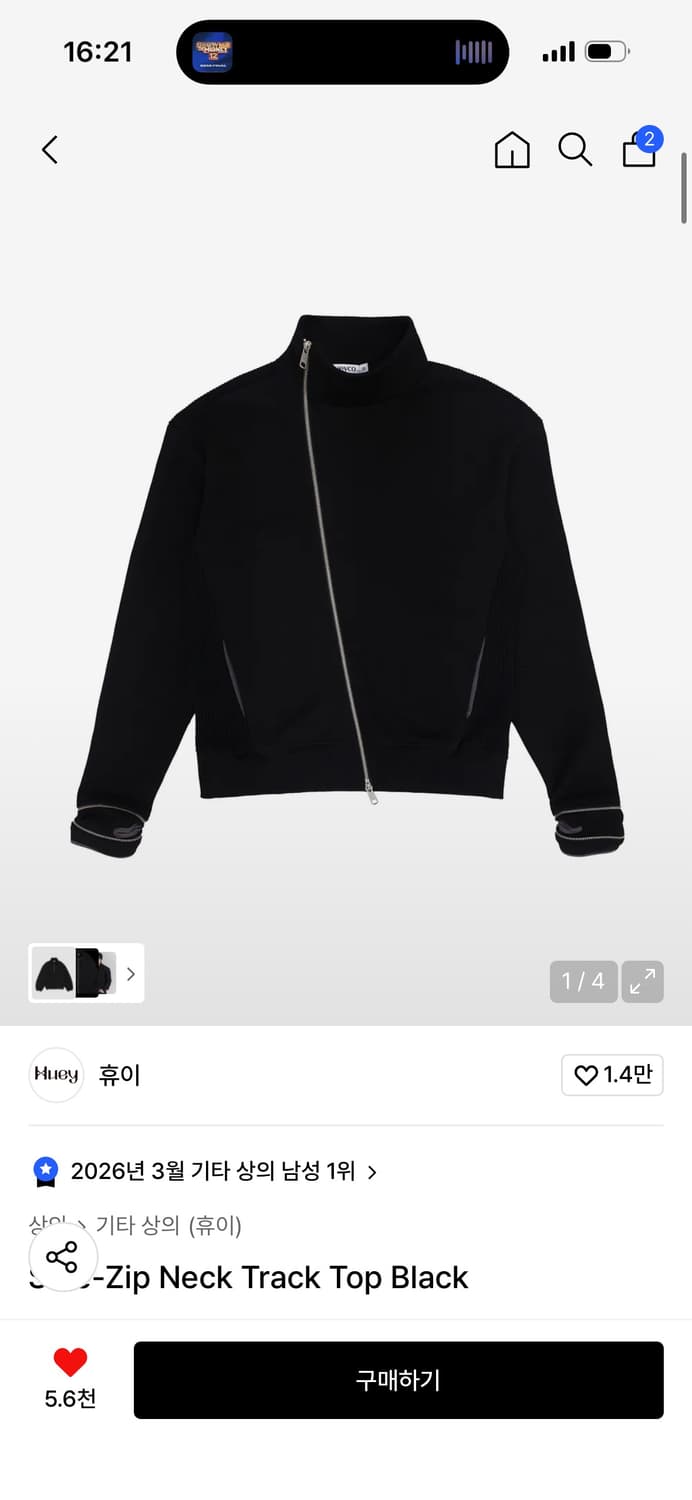692x1500 pixels.
Task: Expand product image to fullscreen
Action: [642, 982]
